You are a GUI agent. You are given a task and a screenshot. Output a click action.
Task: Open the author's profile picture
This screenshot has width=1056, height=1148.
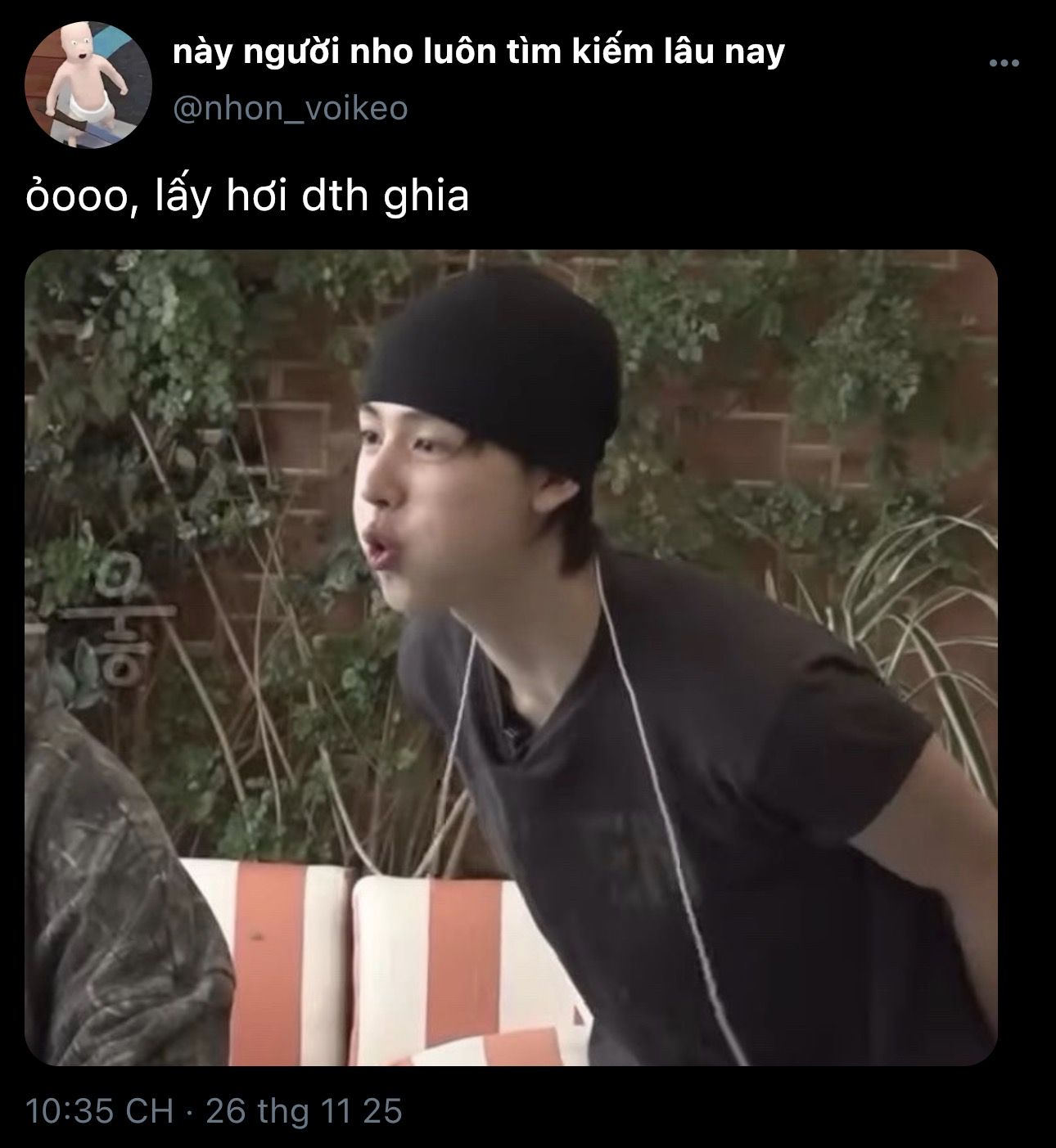click(x=88, y=85)
